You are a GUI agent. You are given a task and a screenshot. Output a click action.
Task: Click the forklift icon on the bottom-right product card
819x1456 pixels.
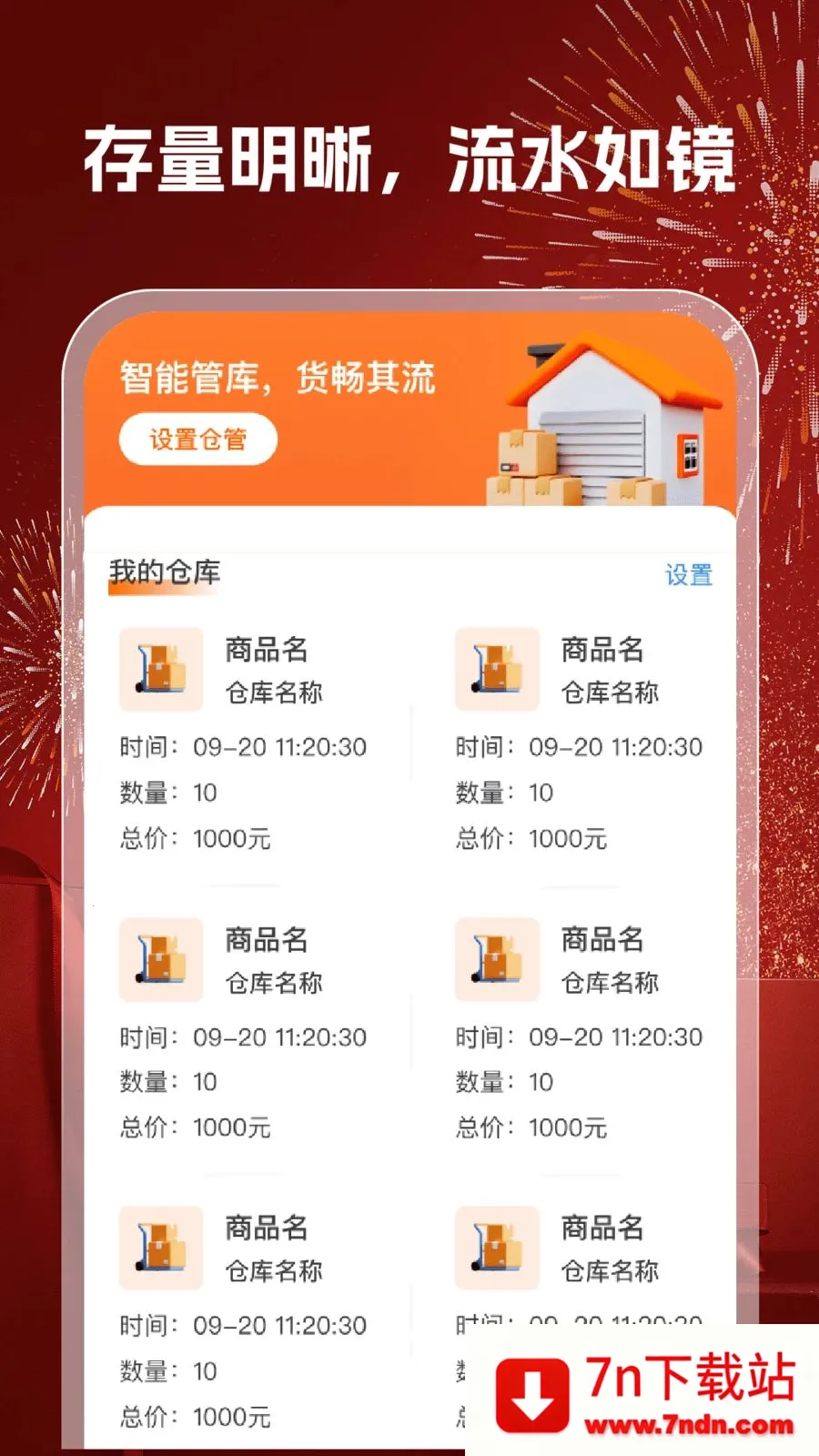(x=496, y=1249)
